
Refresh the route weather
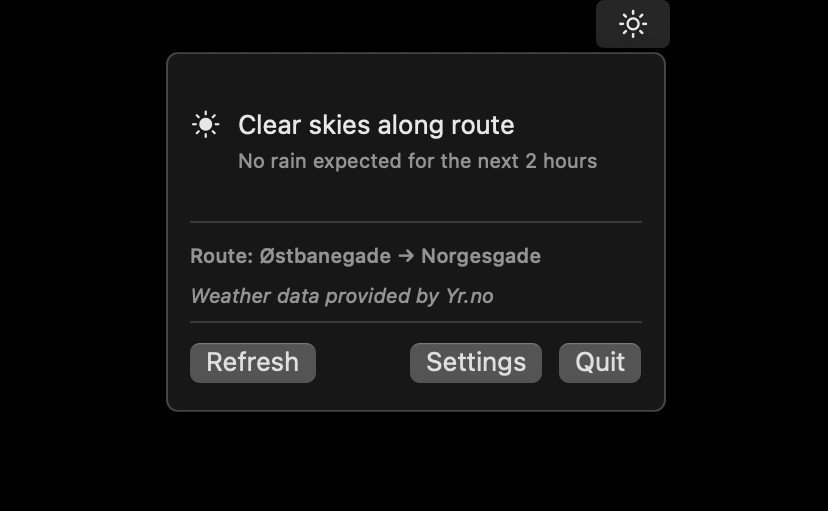[252, 362]
